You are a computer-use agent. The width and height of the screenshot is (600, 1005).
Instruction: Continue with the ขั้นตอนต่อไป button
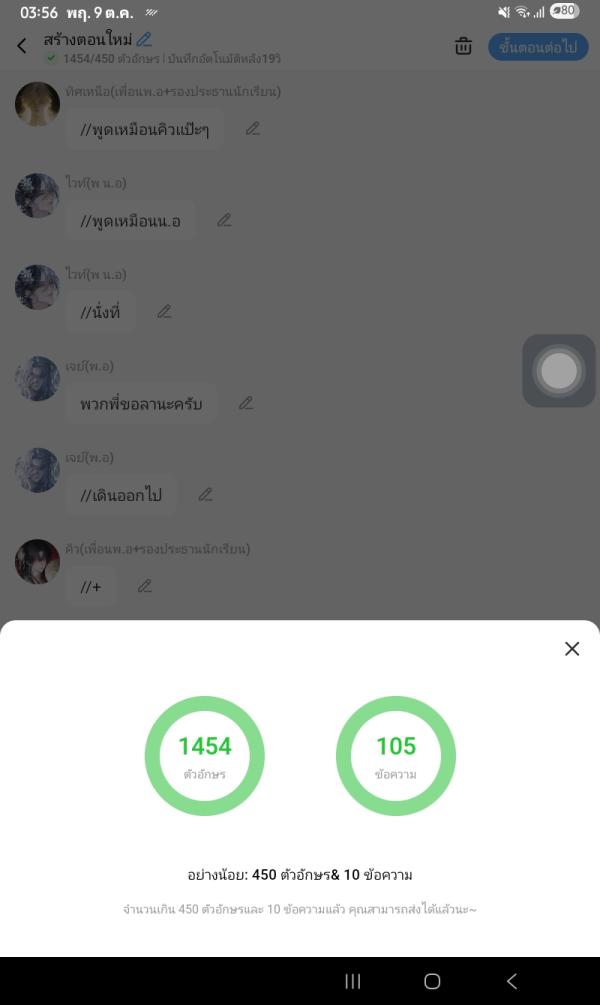click(x=538, y=47)
